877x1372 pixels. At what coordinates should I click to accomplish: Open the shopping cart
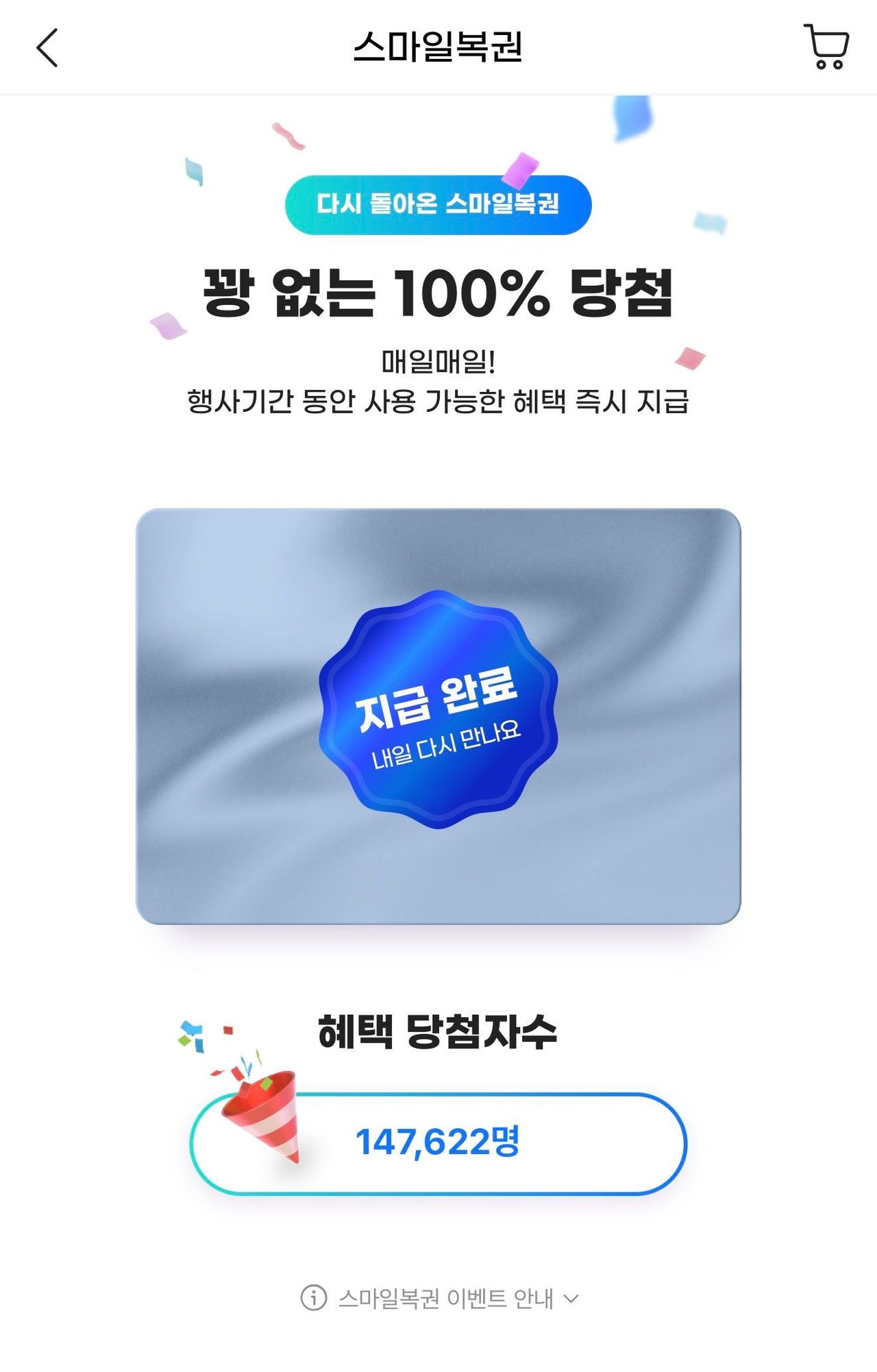(x=826, y=47)
